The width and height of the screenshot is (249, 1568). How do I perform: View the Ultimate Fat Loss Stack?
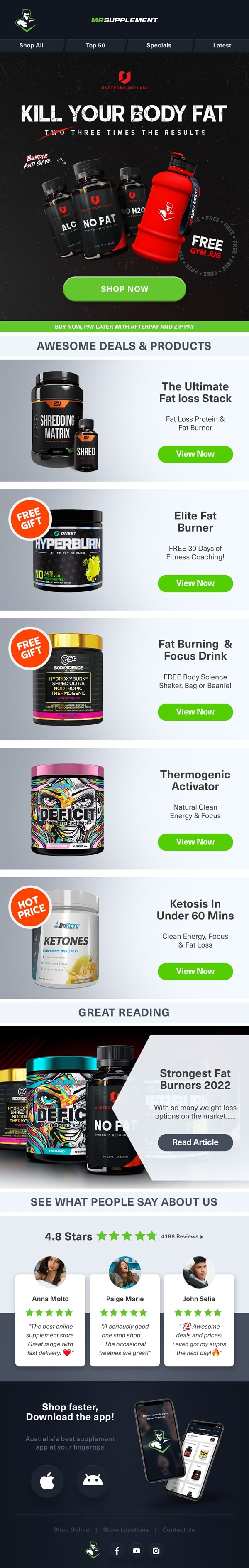(x=195, y=453)
